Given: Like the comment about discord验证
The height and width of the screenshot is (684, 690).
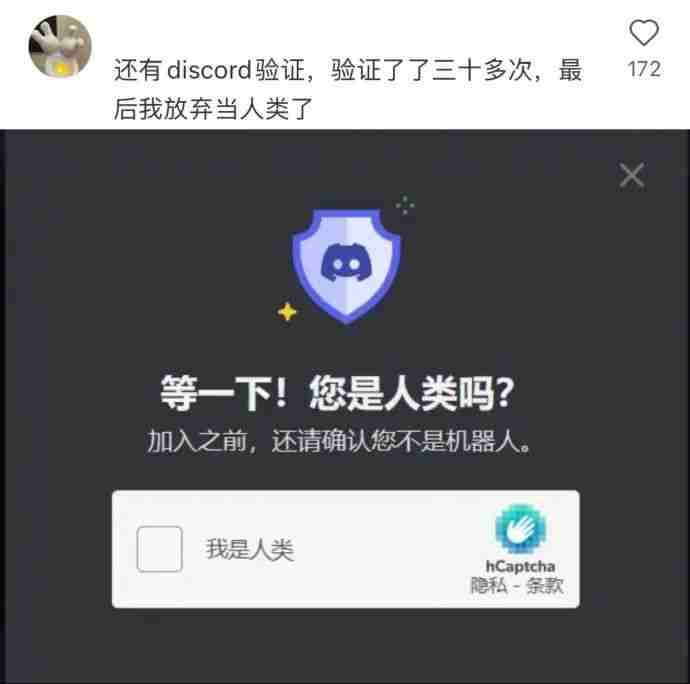Looking at the screenshot, I should (x=644, y=33).
